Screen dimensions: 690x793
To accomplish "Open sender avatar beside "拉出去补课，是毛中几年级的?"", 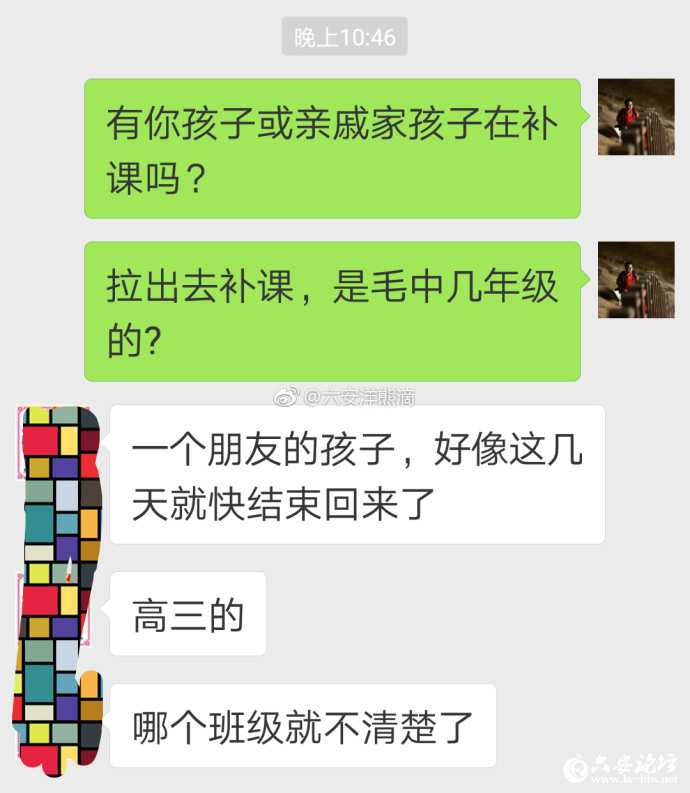I will [636, 280].
